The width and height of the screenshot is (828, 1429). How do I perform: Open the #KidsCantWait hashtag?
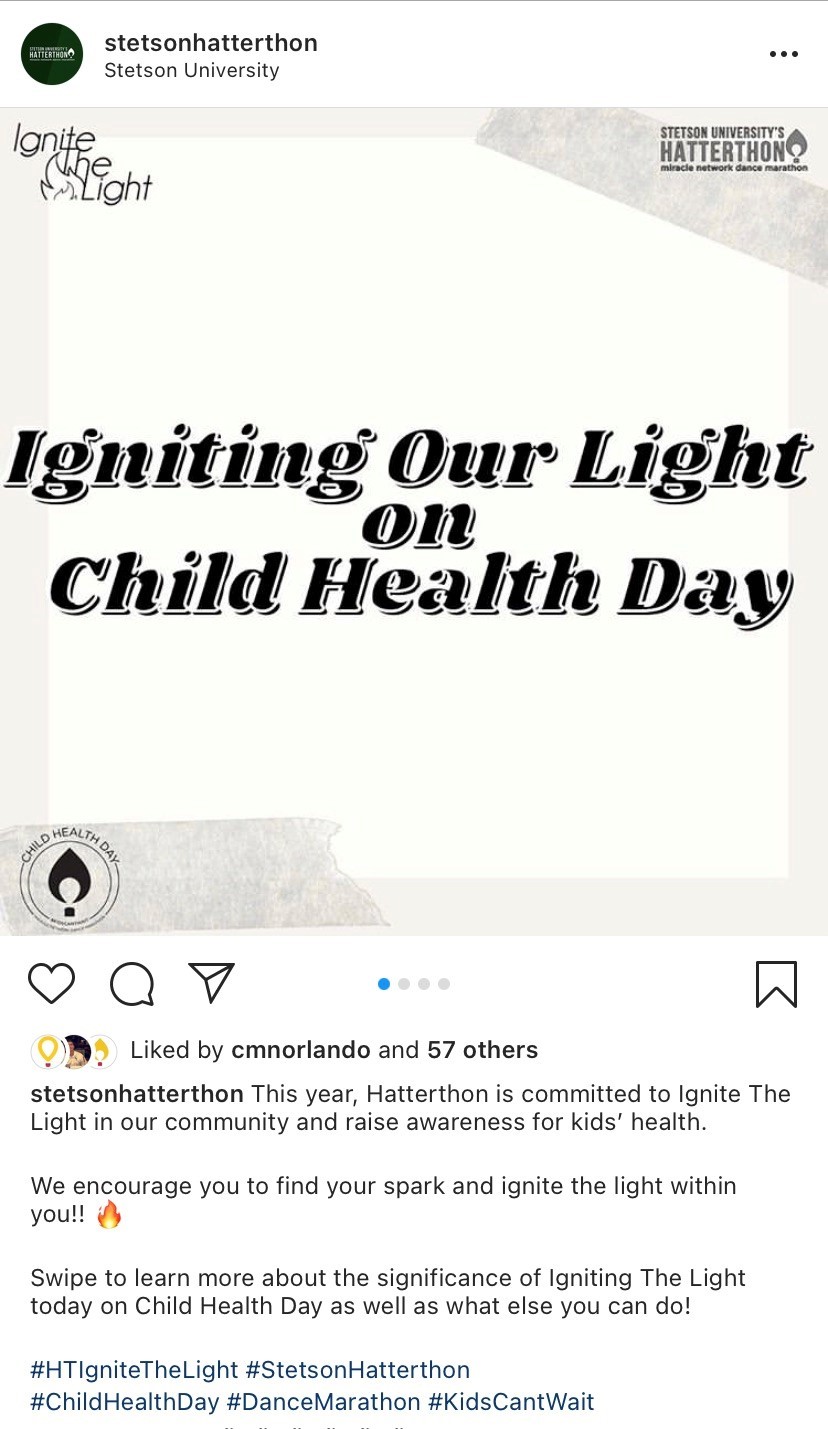point(511,1402)
